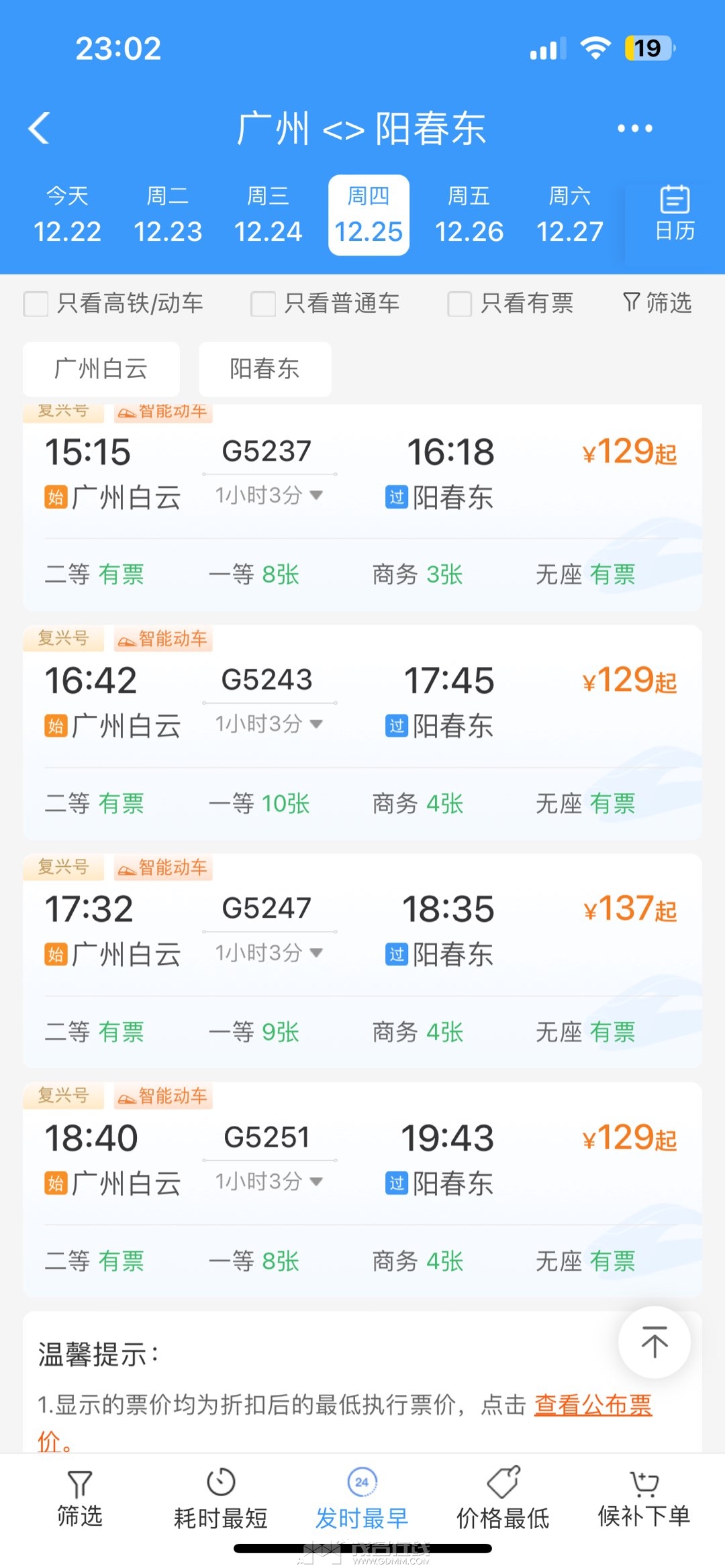Go back using the top-left arrow
The height and width of the screenshot is (1568, 725).
coord(40,127)
